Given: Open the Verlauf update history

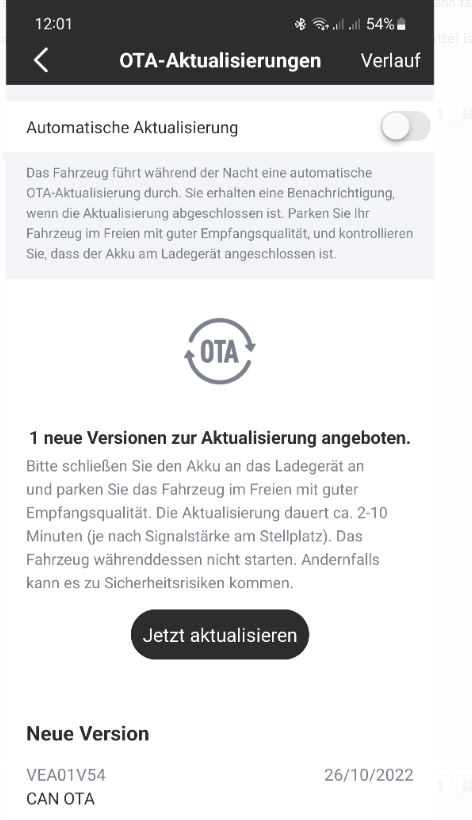Looking at the screenshot, I should (390, 61).
